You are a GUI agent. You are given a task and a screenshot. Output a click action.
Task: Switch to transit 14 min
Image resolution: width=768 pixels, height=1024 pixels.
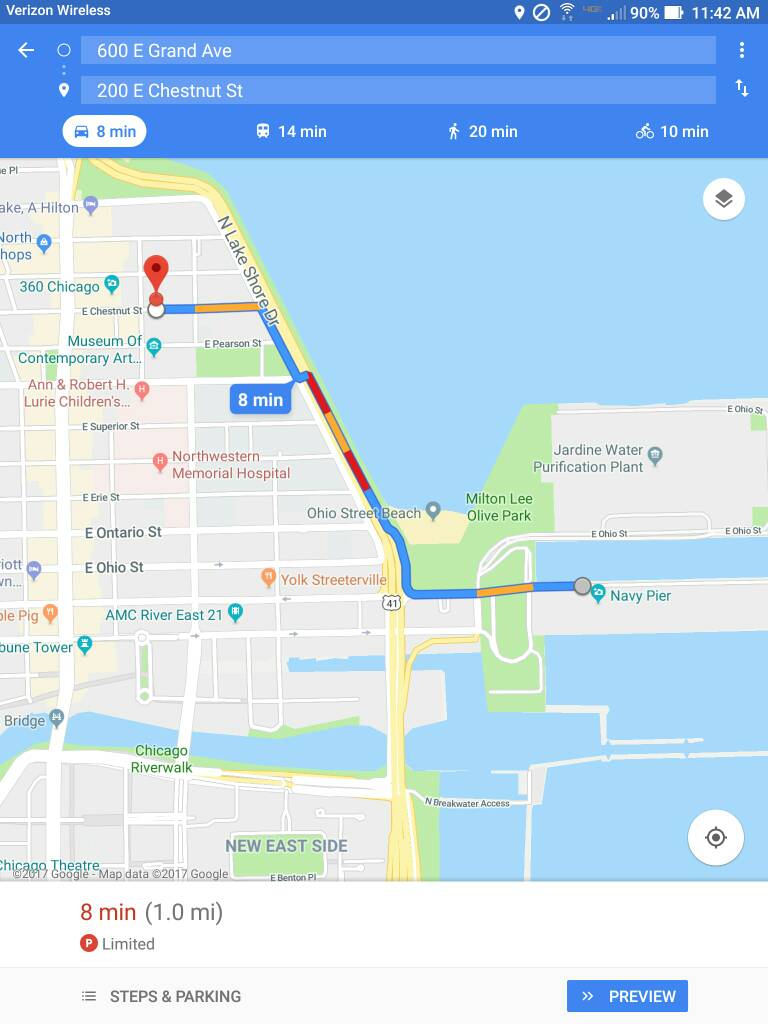290,131
